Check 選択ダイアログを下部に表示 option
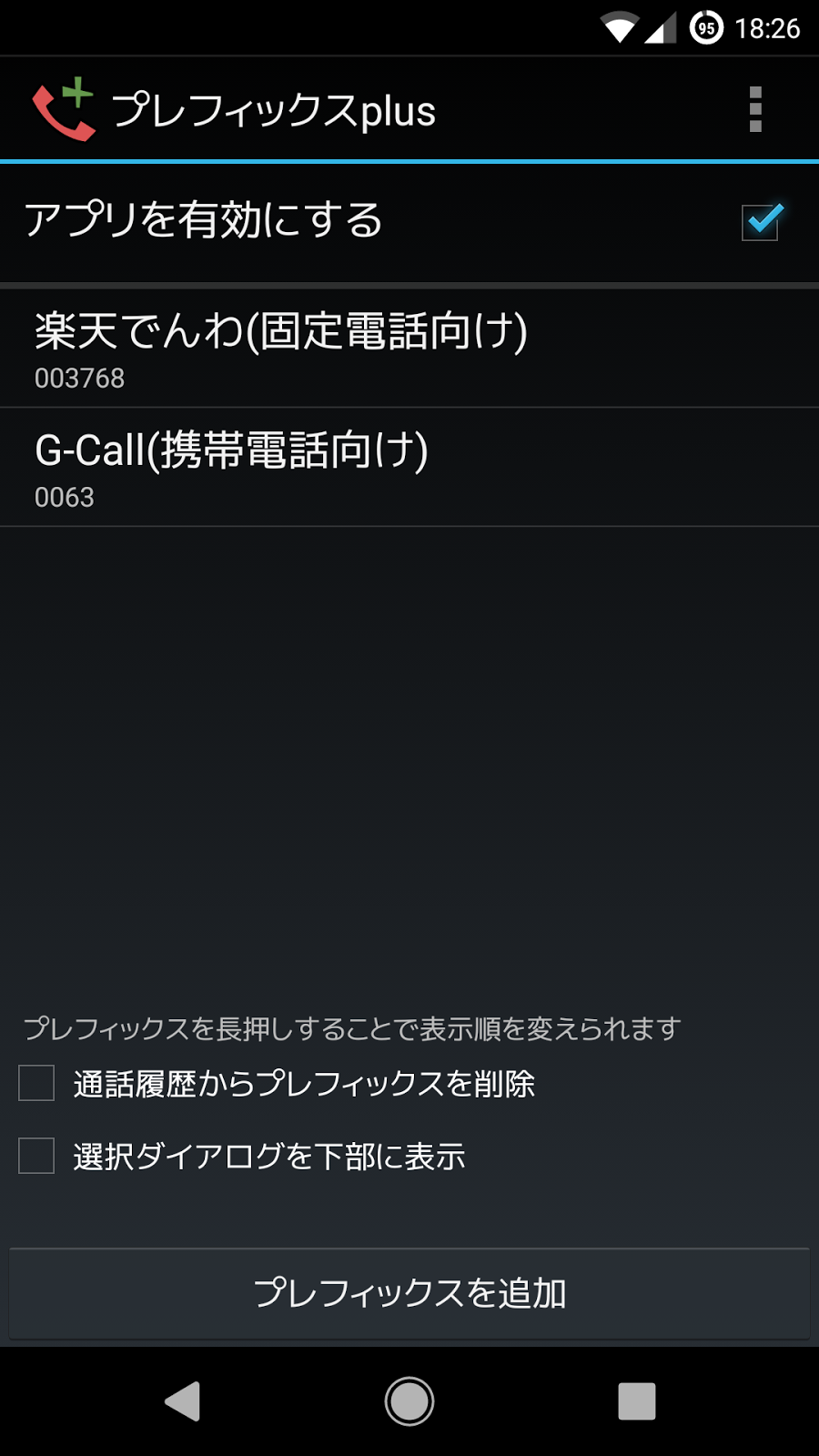The height and width of the screenshot is (1456, 819). 35,1156
